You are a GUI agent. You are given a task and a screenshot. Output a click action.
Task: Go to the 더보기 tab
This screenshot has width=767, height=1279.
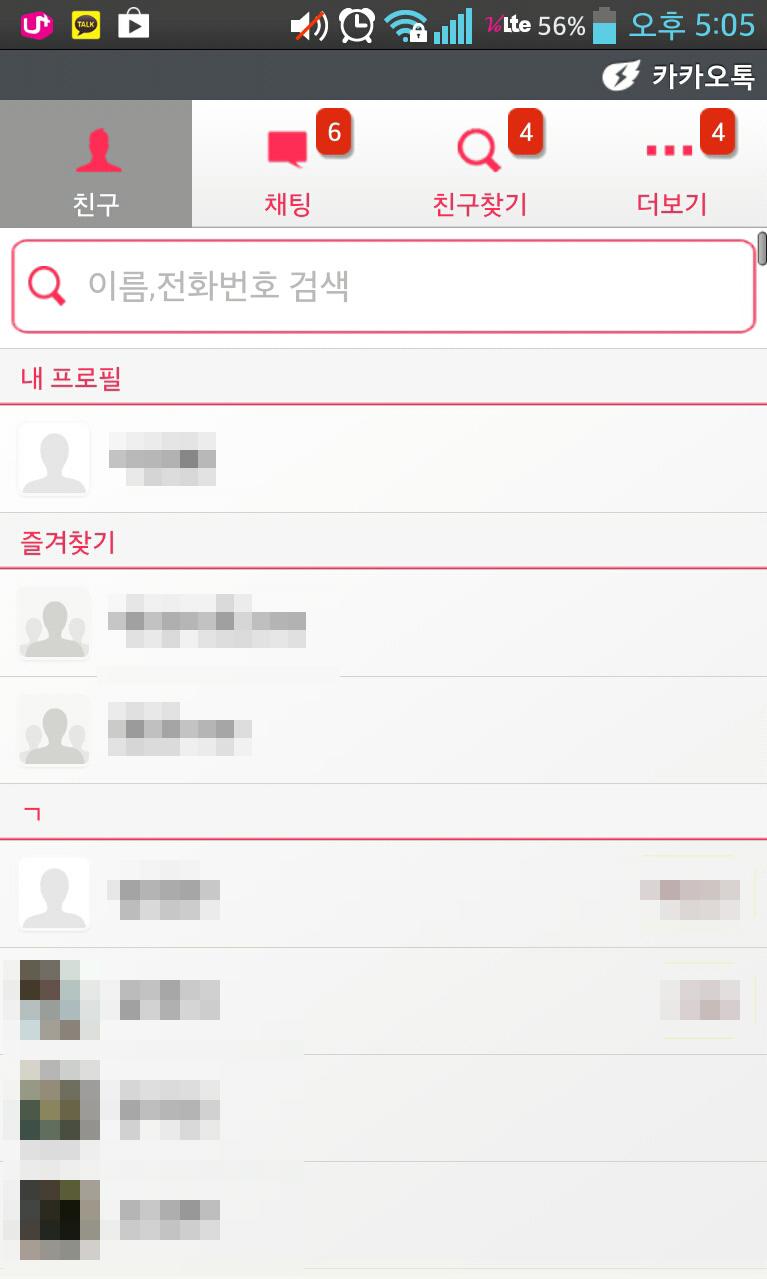pyautogui.click(x=671, y=167)
